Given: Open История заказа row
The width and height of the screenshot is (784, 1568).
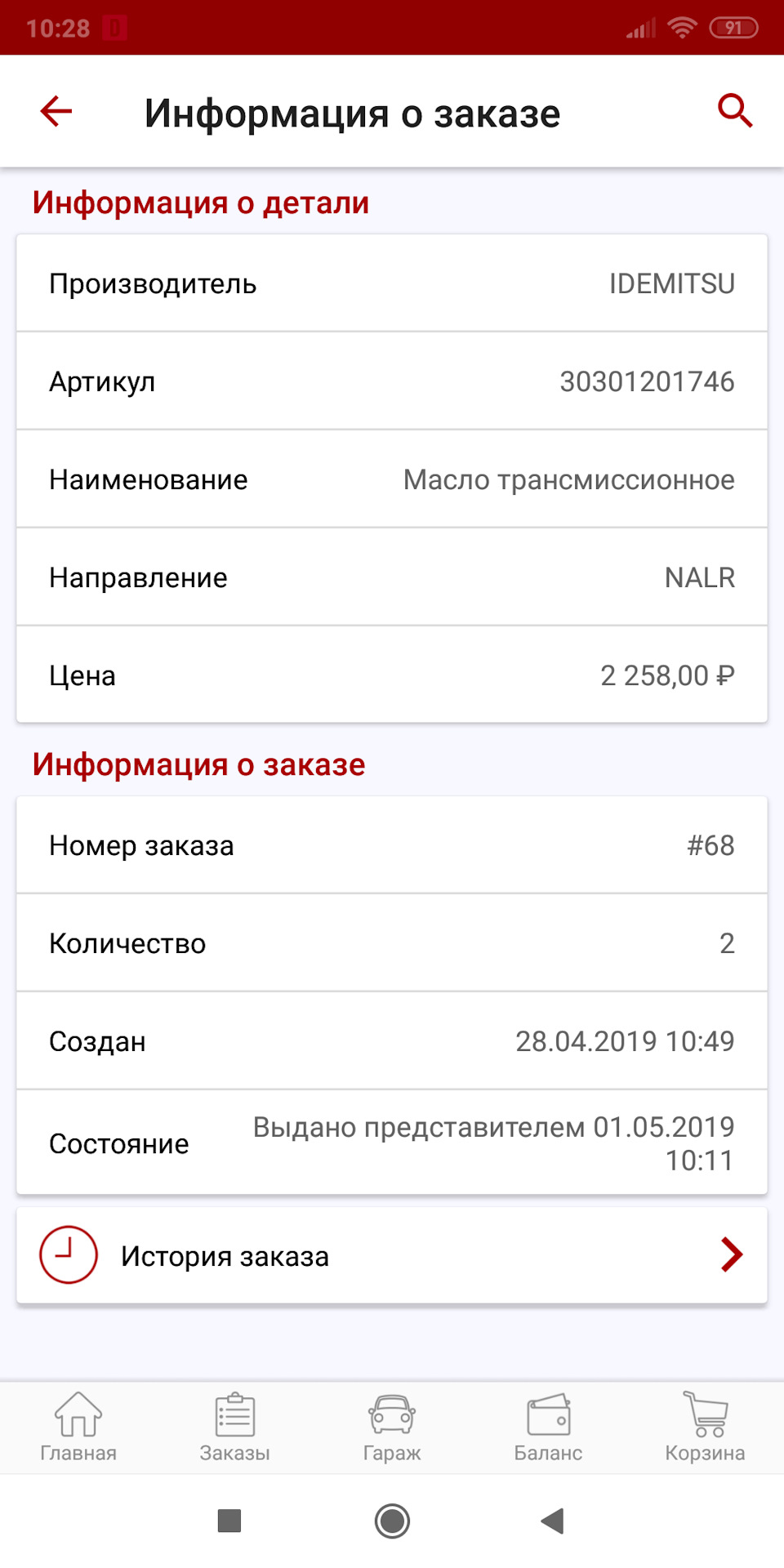Looking at the screenshot, I should [392, 1255].
